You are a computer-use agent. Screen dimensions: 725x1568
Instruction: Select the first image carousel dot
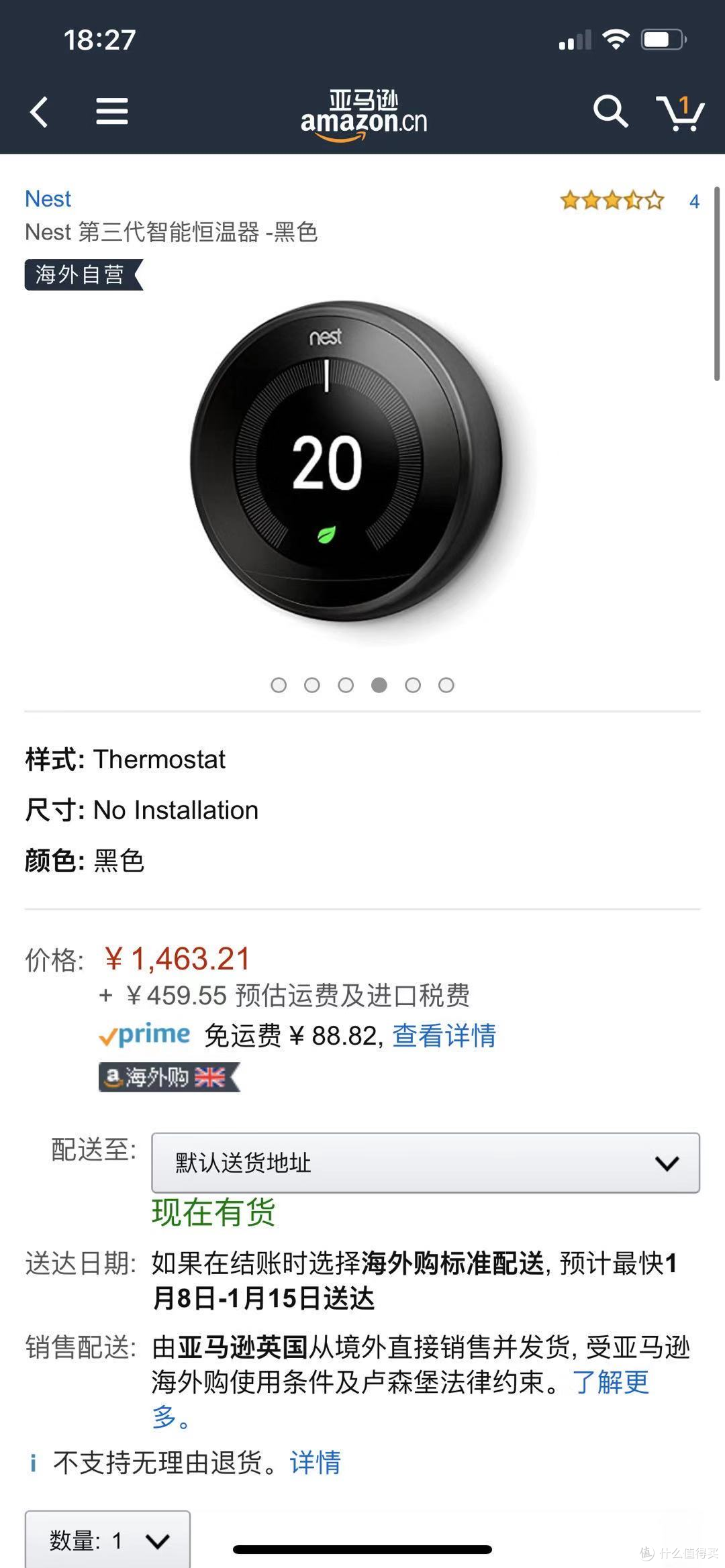(279, 685)
